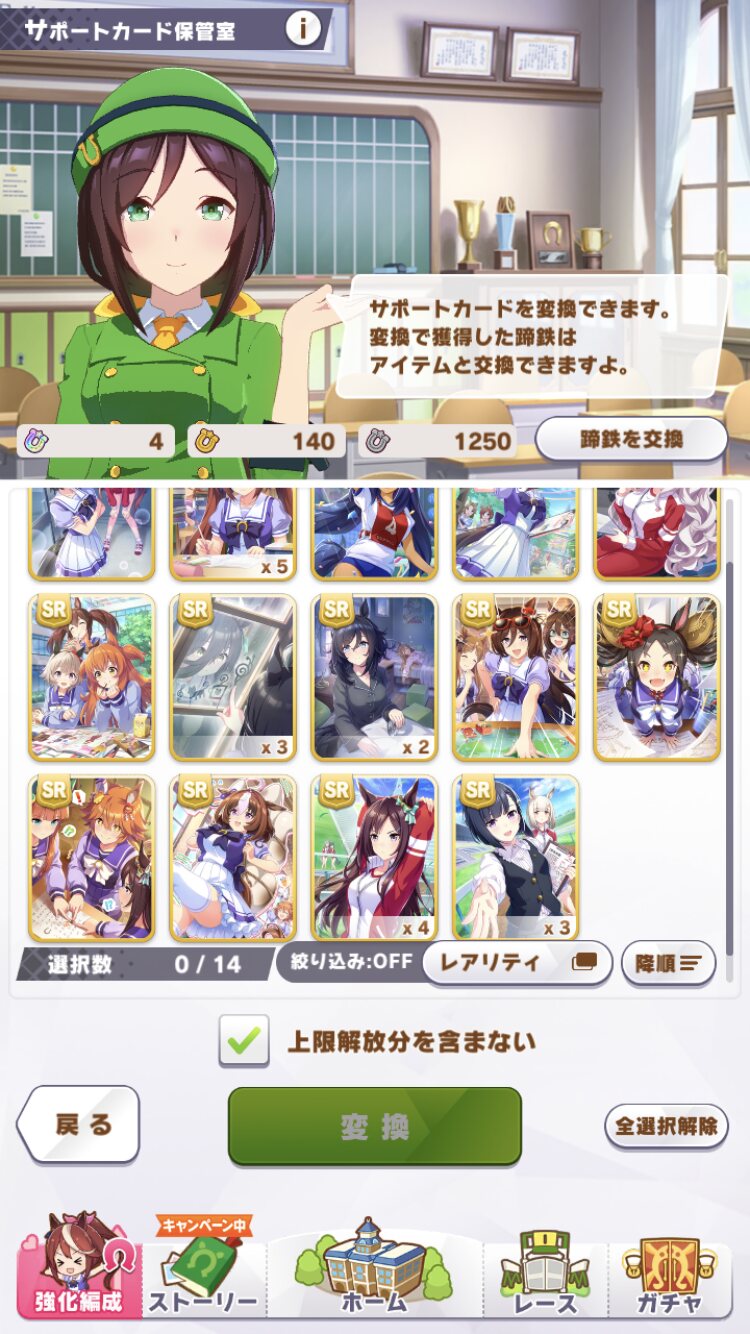Switch to the ストーリー tab
This screenshot has width=750, height=1334.
[x=204, y=1268]
